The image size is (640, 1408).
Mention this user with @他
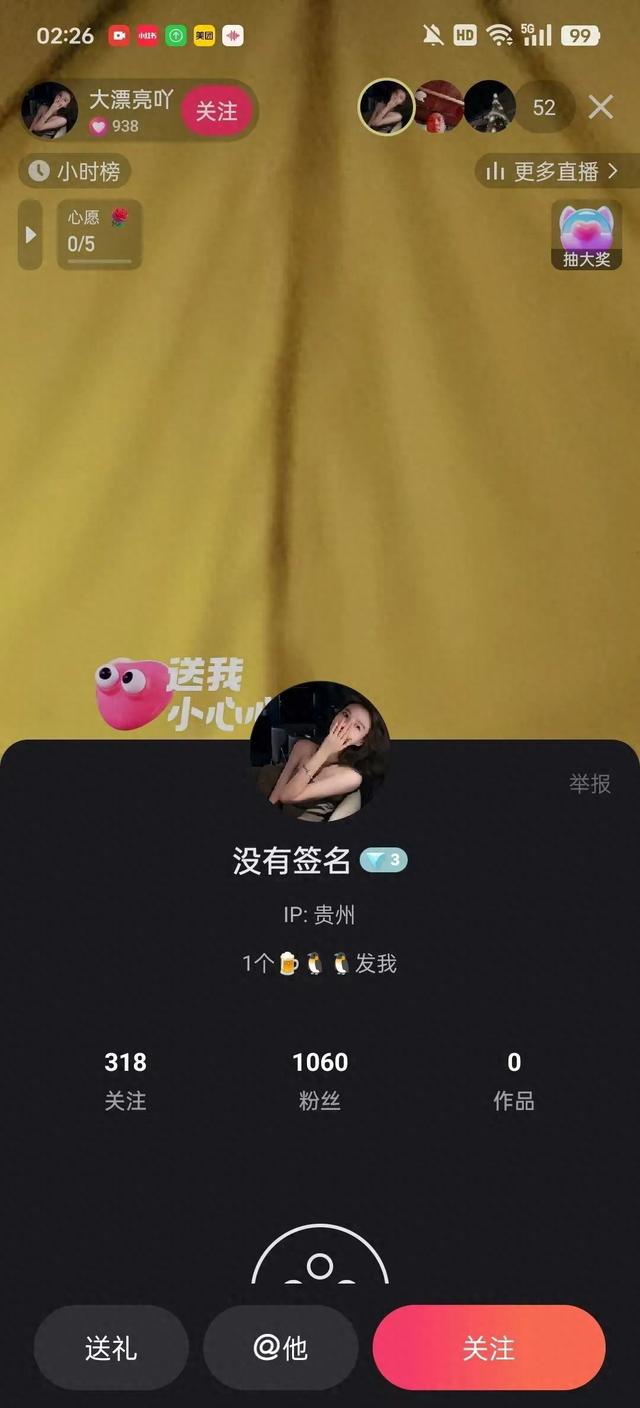281,1348
